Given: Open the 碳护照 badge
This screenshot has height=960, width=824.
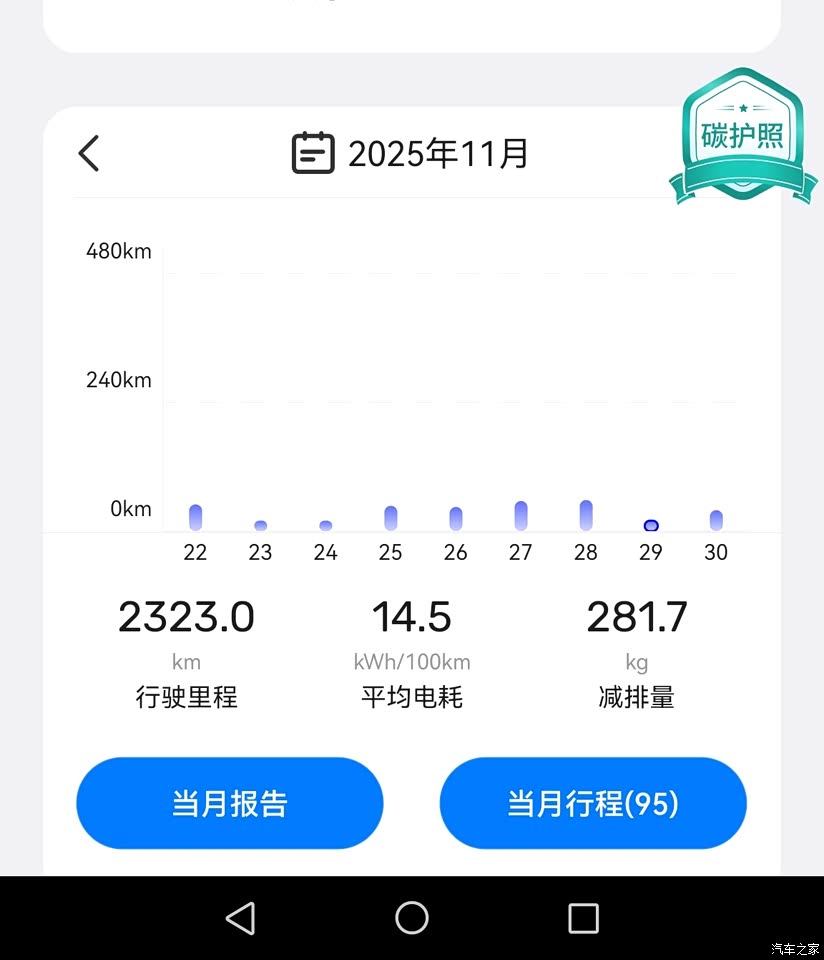Looking at the screenshot, I should (742, 136).
